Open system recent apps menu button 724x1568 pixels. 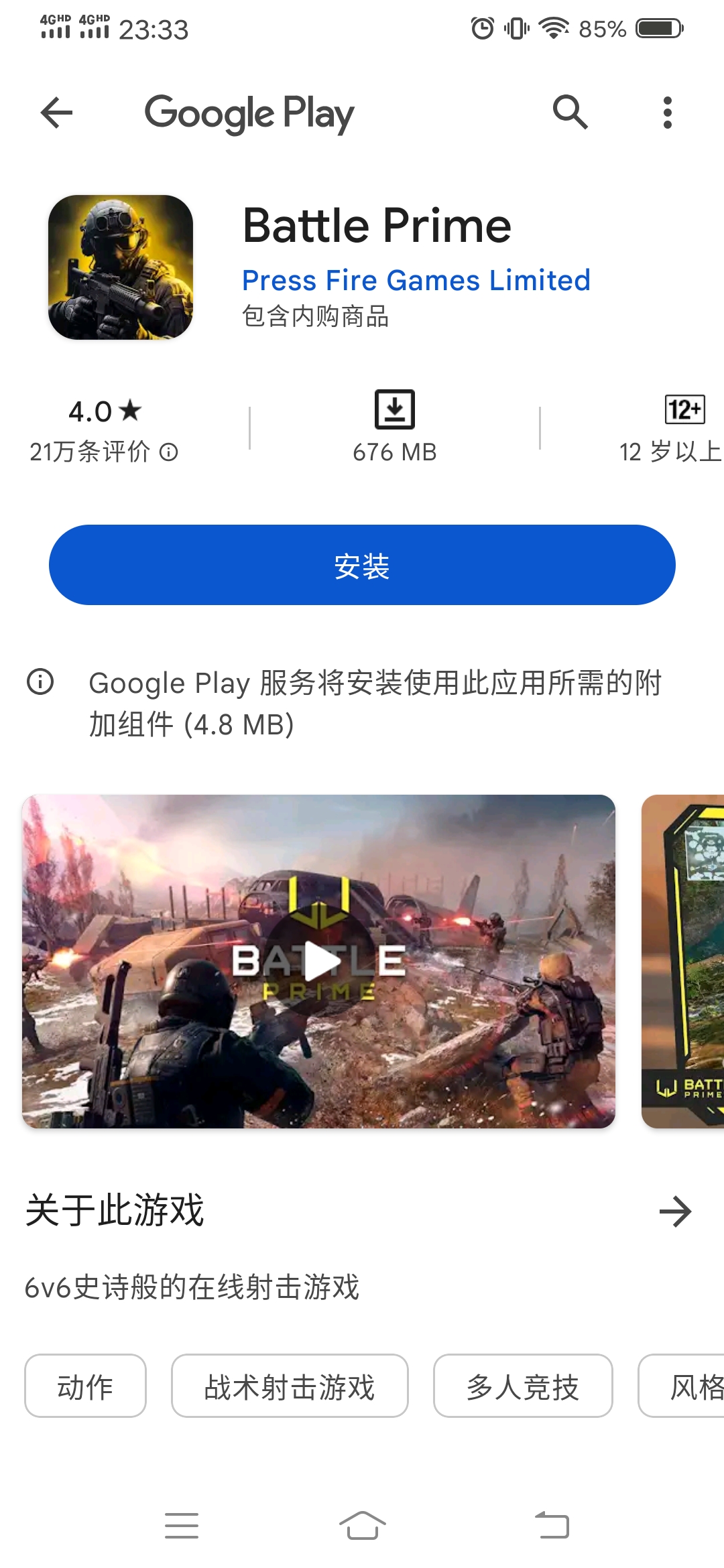(182, 1526)
